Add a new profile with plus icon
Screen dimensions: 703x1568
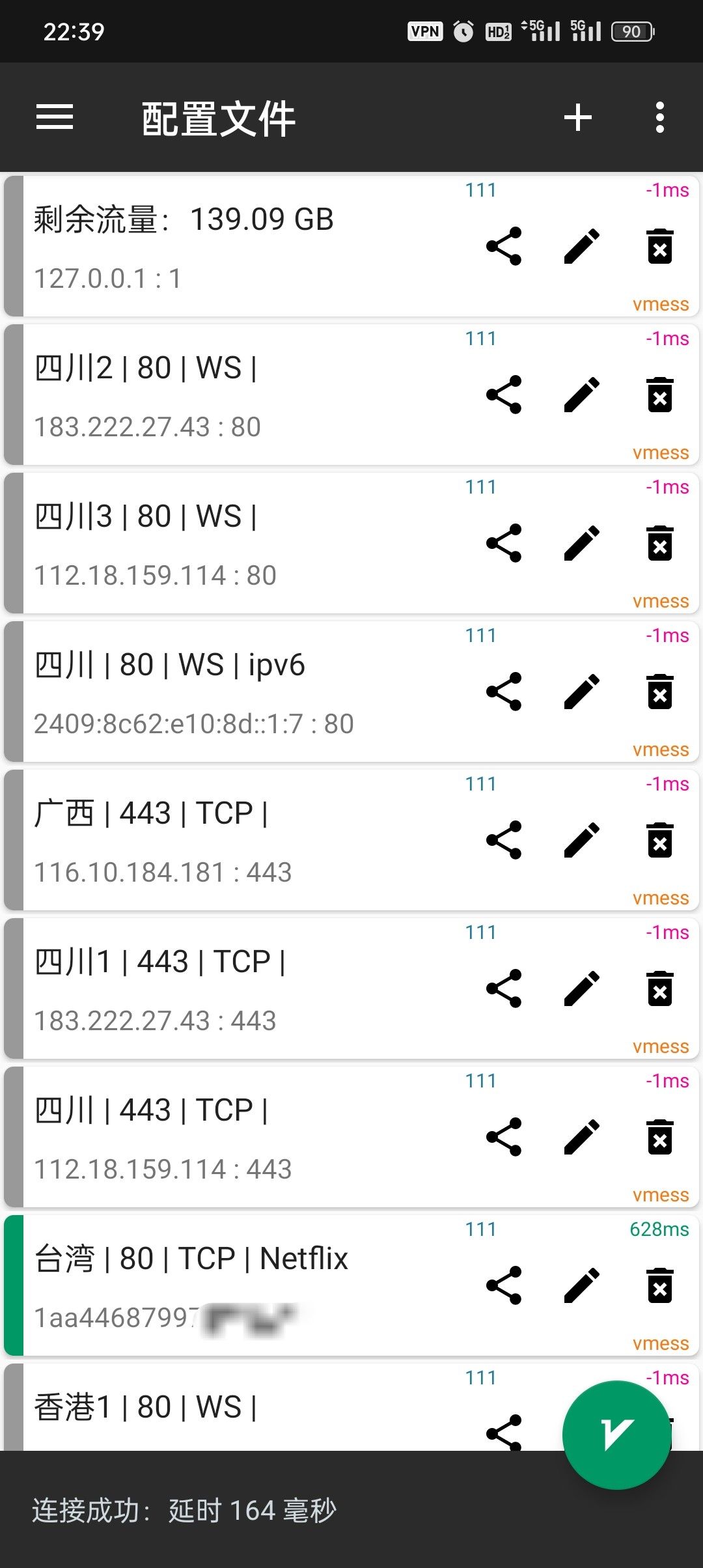coord(578,117)
